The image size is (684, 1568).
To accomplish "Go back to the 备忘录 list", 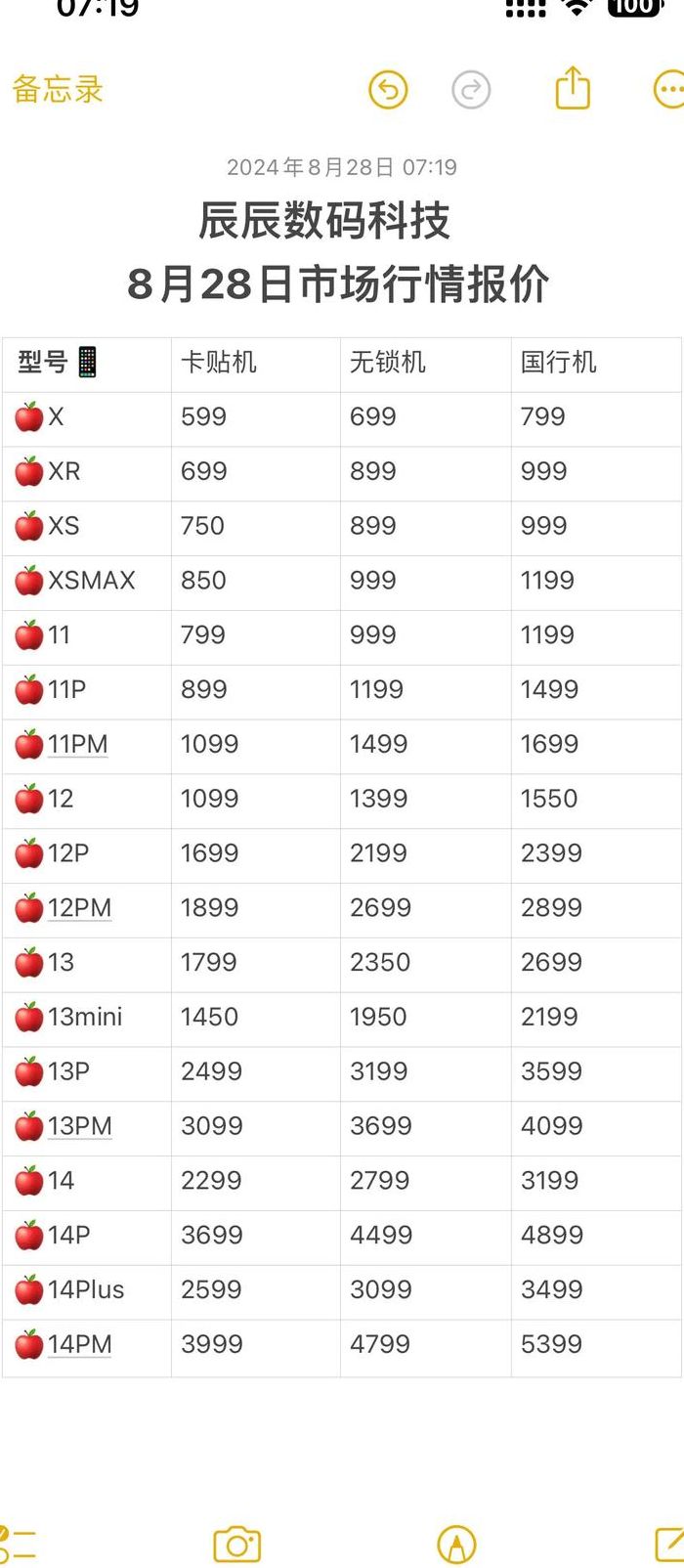I will coord(58,90).
